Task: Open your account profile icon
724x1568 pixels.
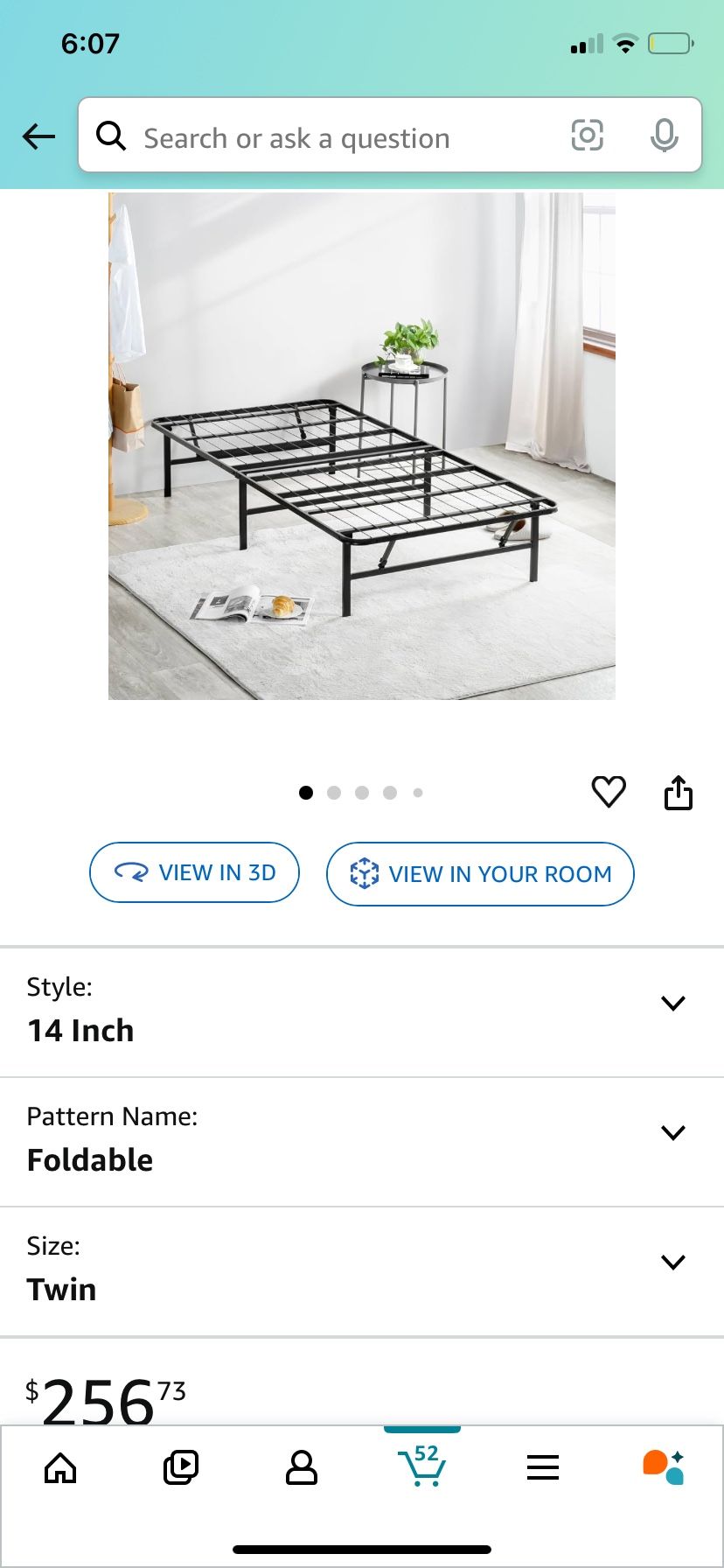Action: coord(301,1468)
